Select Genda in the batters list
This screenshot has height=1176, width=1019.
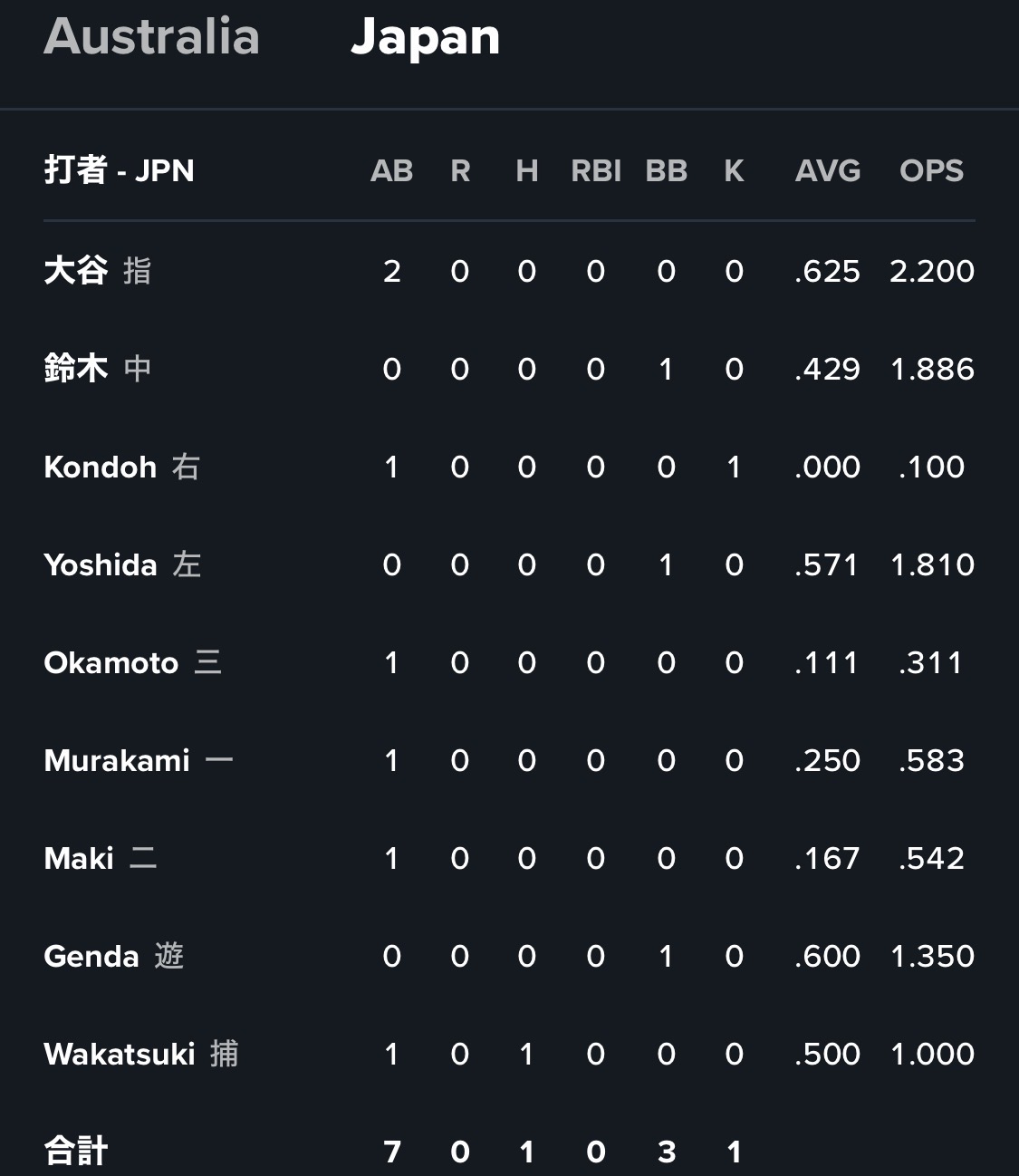(91, 956)
